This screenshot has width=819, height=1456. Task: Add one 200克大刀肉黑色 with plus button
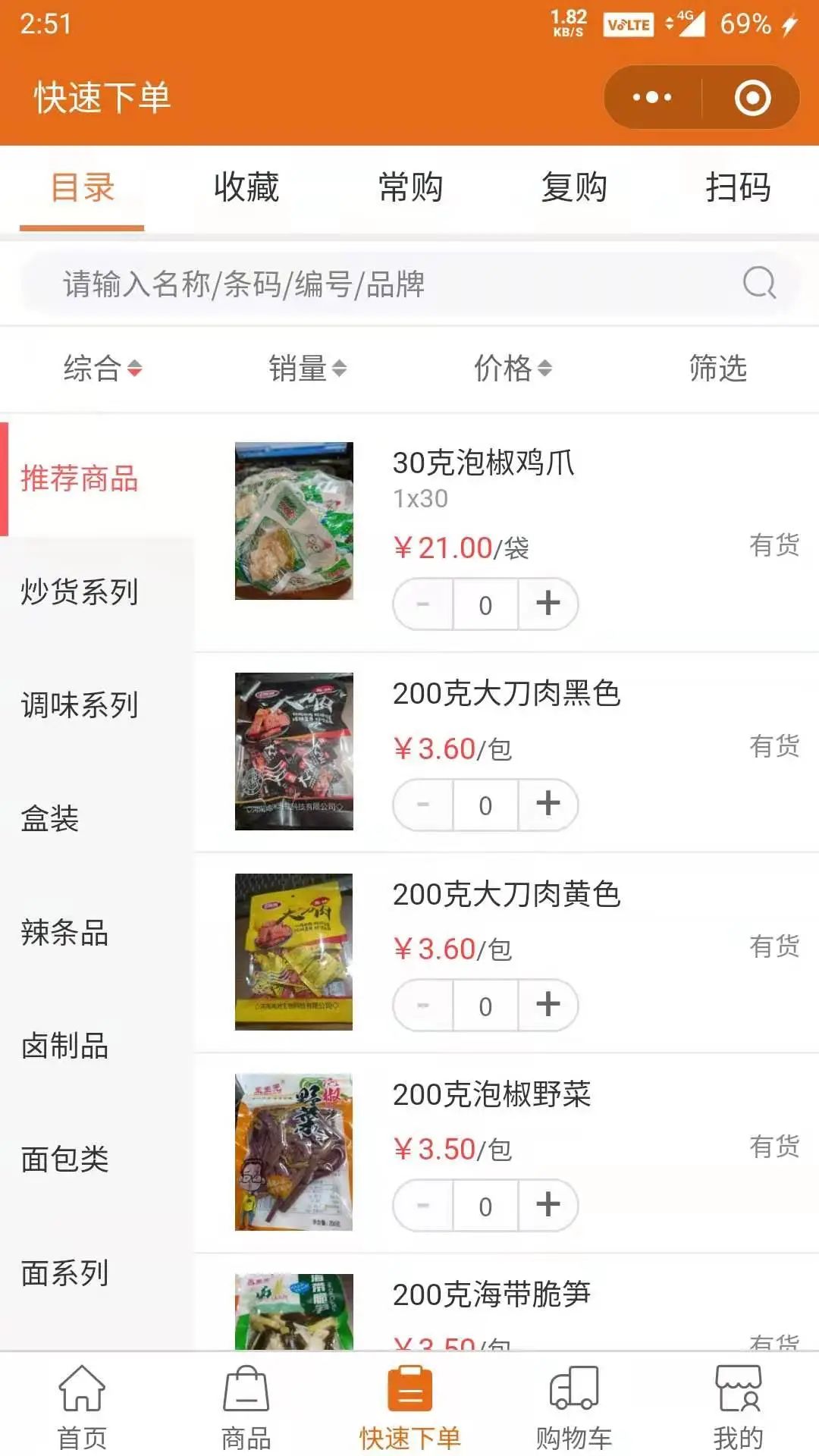(x=548, y=804)
